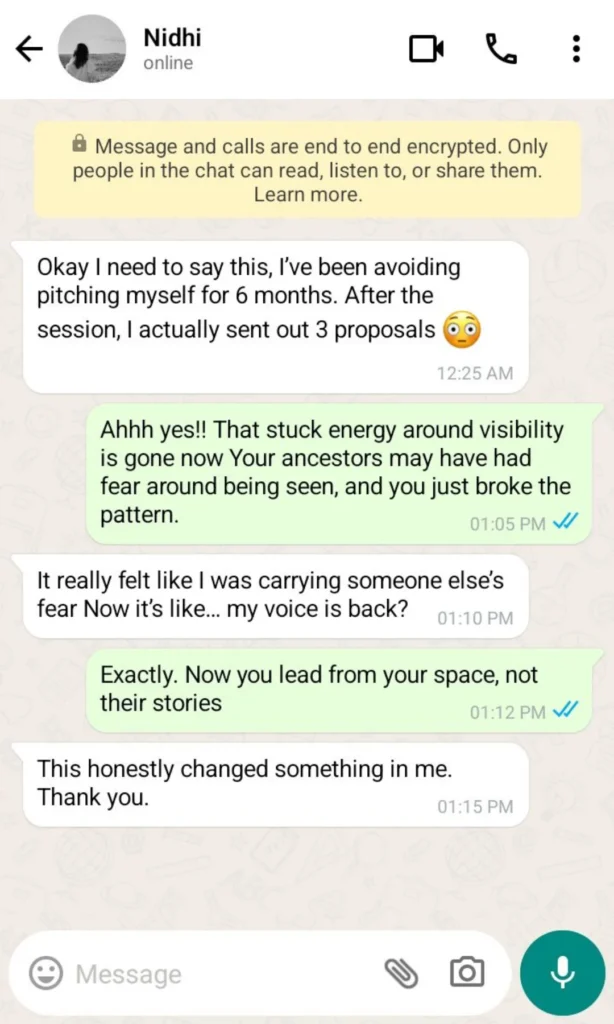Focus the Message text field

click(x=220, y=973)
